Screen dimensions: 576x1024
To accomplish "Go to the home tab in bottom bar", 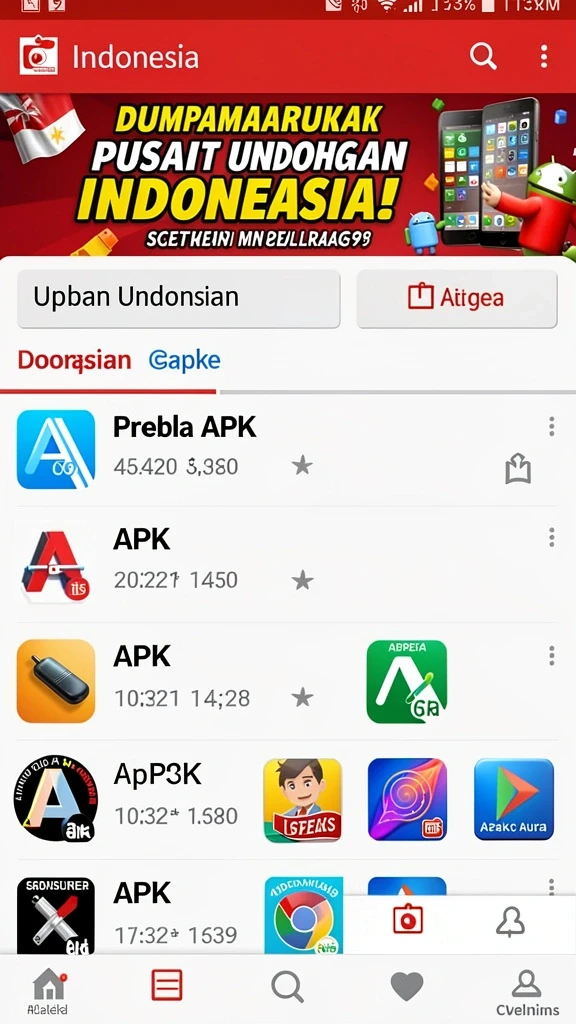I will point(49,991).
